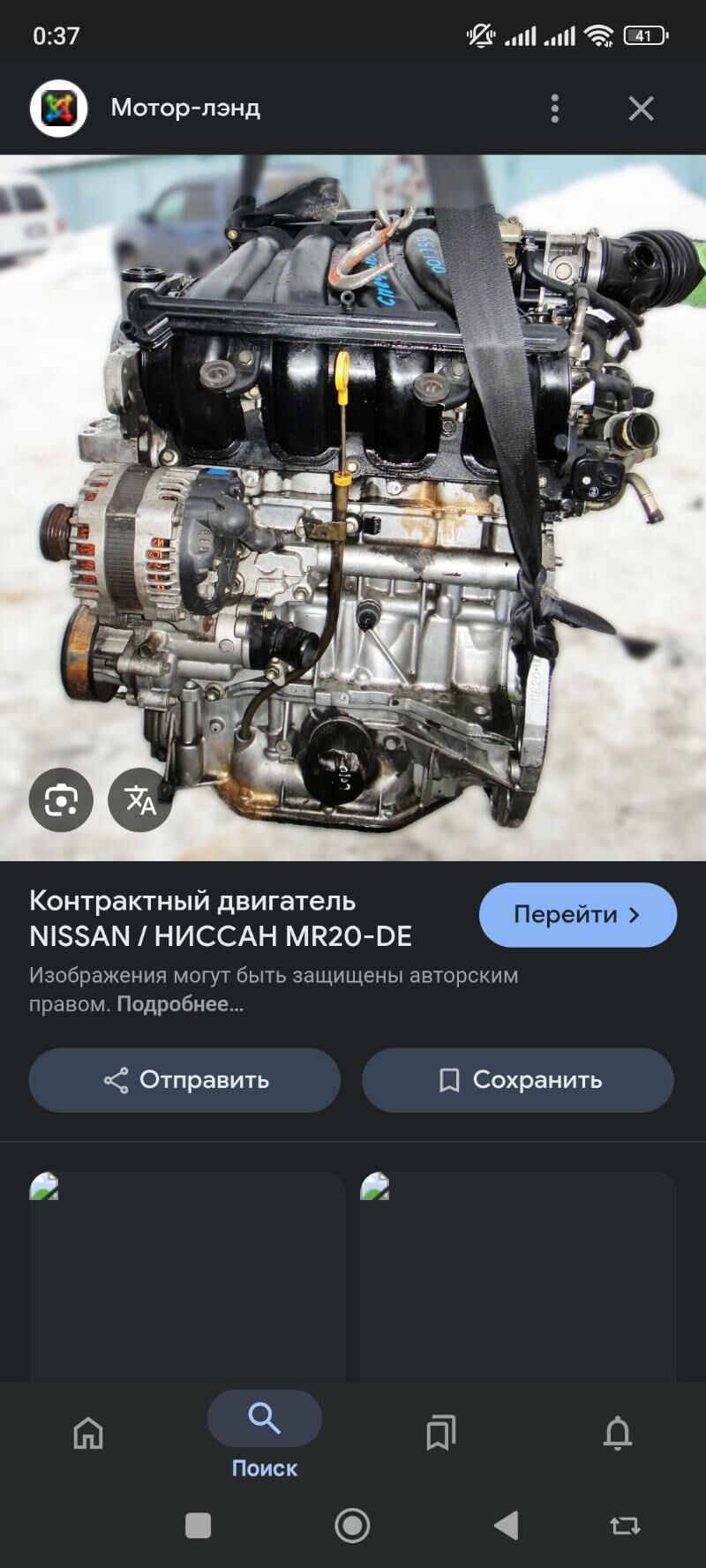
Task: Save image with the Сохранить button
Action: coord(518,1080)
